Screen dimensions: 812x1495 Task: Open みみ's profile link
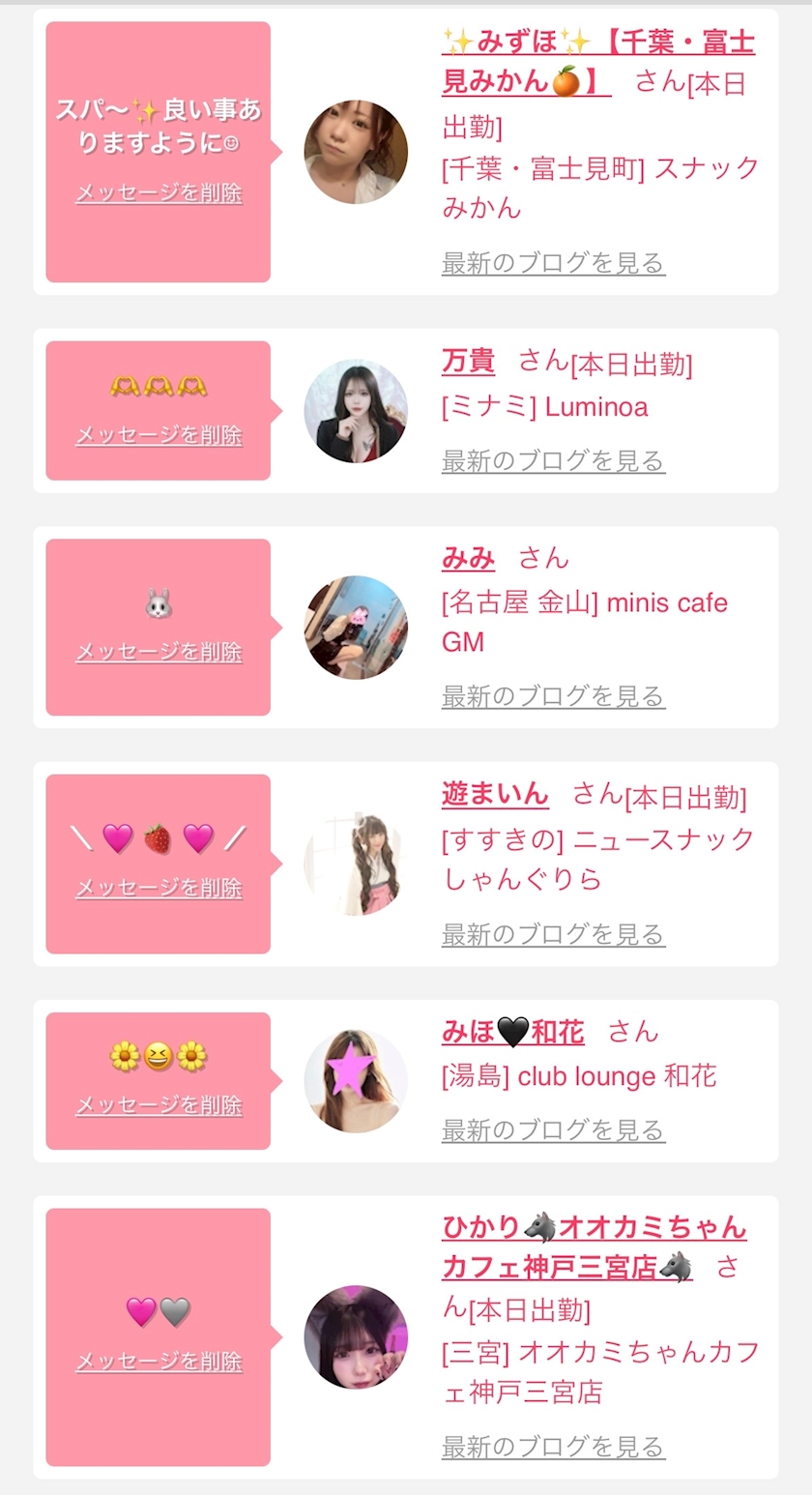click(468, 559)
